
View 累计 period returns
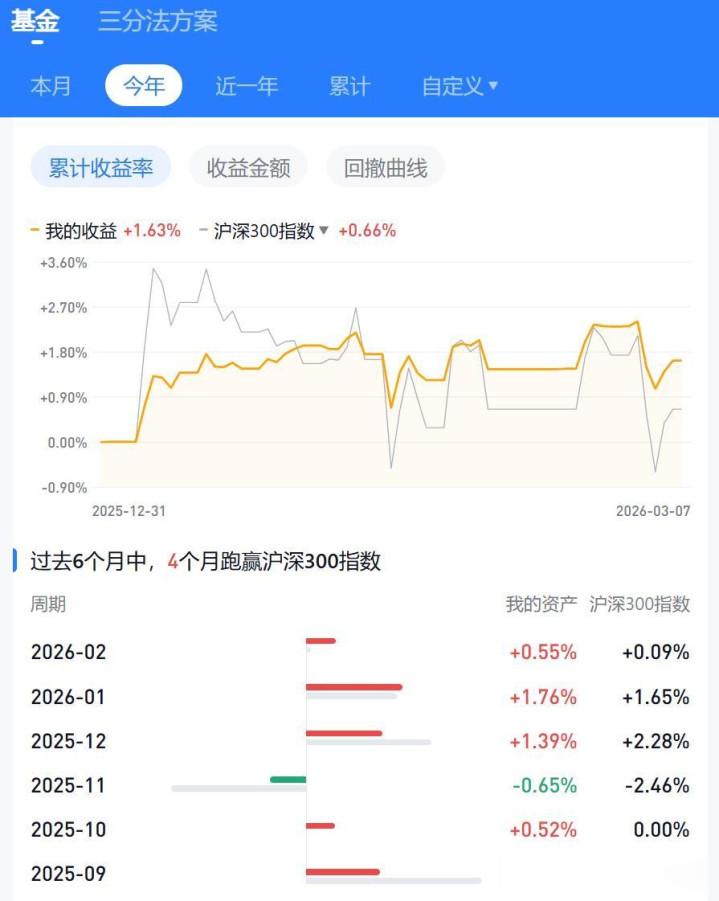click(x=349, y=86)
